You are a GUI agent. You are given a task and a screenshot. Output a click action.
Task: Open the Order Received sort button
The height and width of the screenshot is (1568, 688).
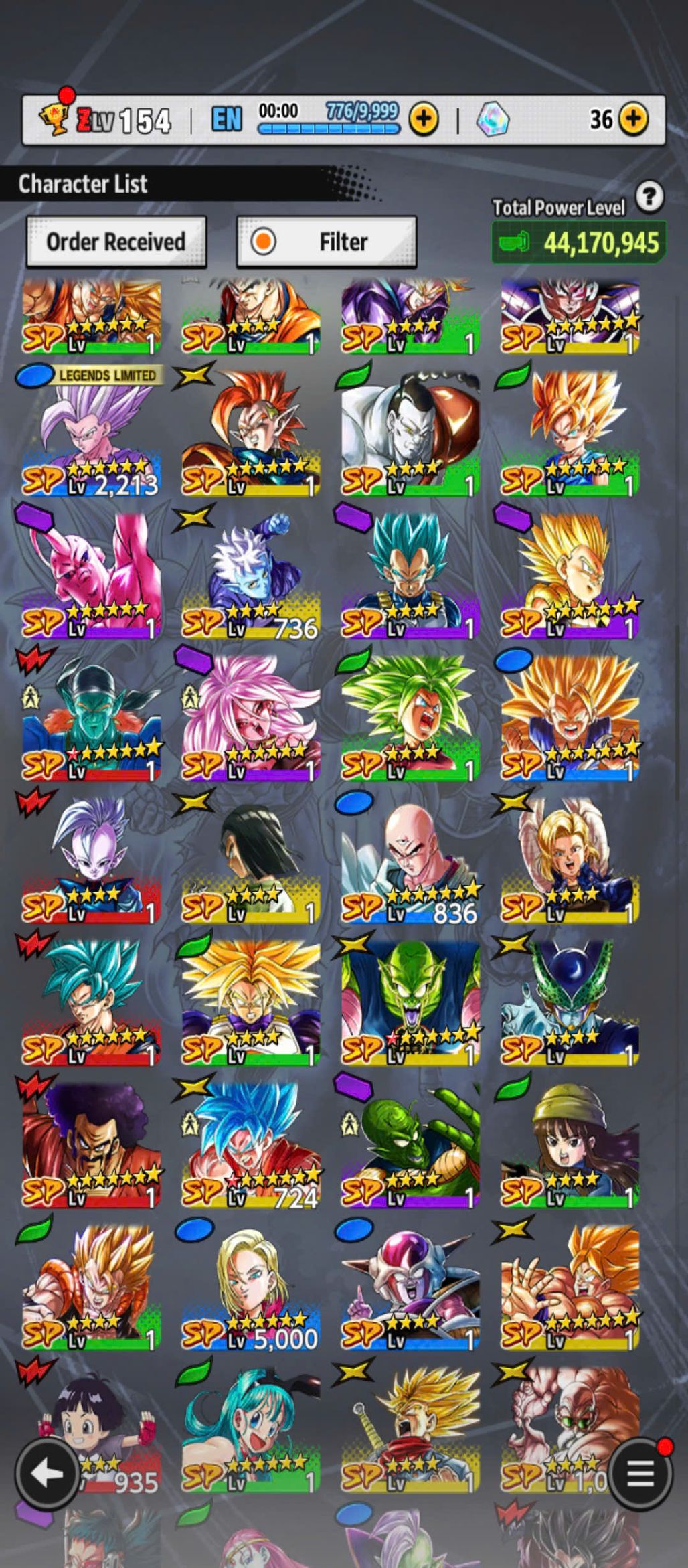tap(116, 242)
